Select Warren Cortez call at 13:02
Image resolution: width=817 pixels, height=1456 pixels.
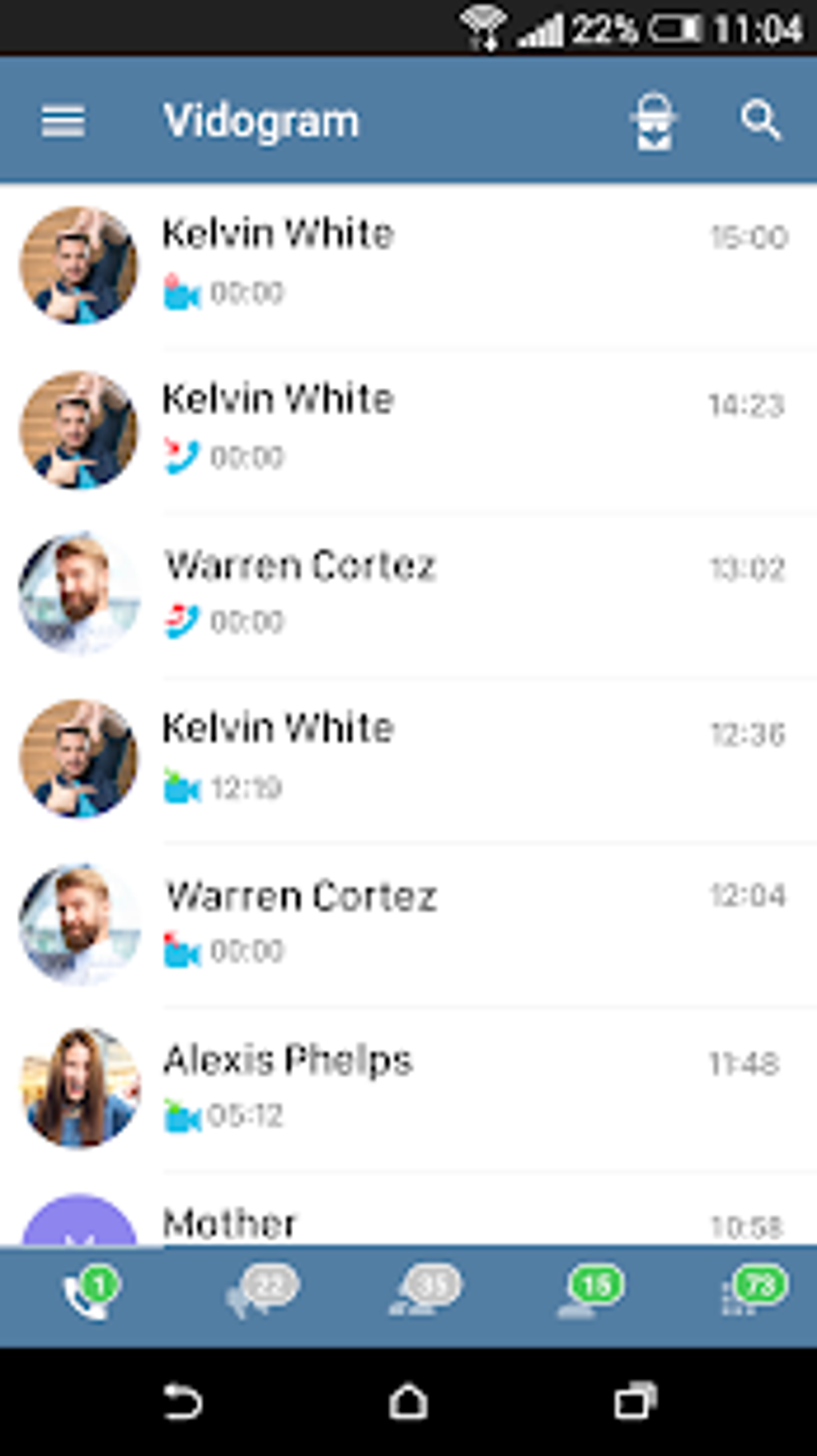[408, 595]
